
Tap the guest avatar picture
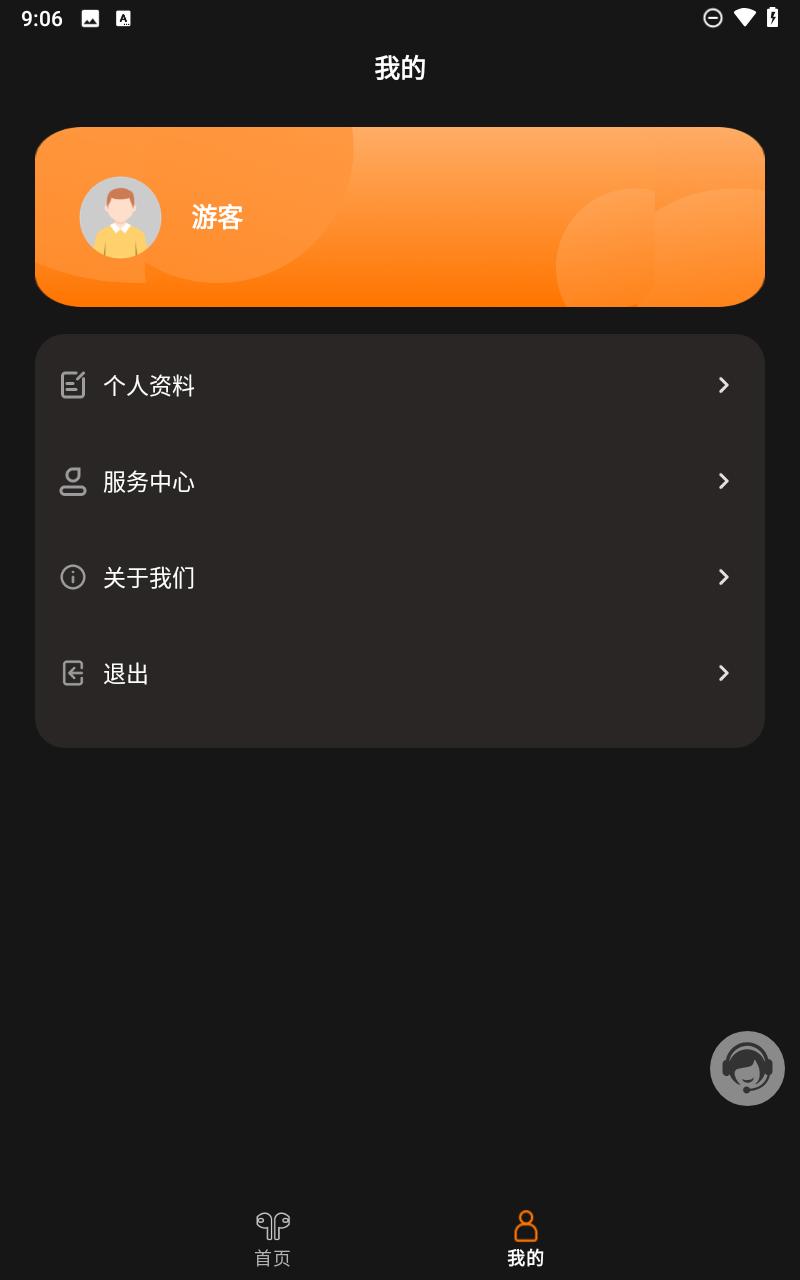pos(120,217)
